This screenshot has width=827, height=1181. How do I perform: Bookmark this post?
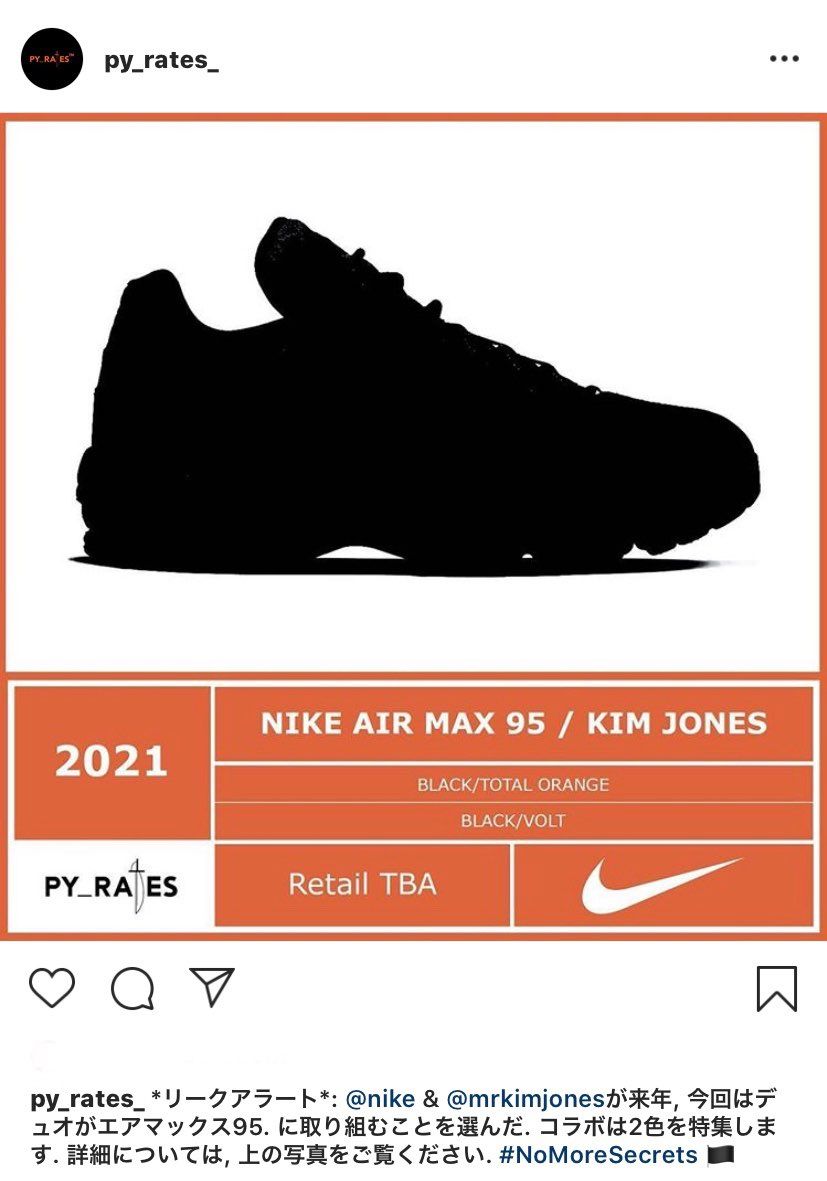[777, 988]
